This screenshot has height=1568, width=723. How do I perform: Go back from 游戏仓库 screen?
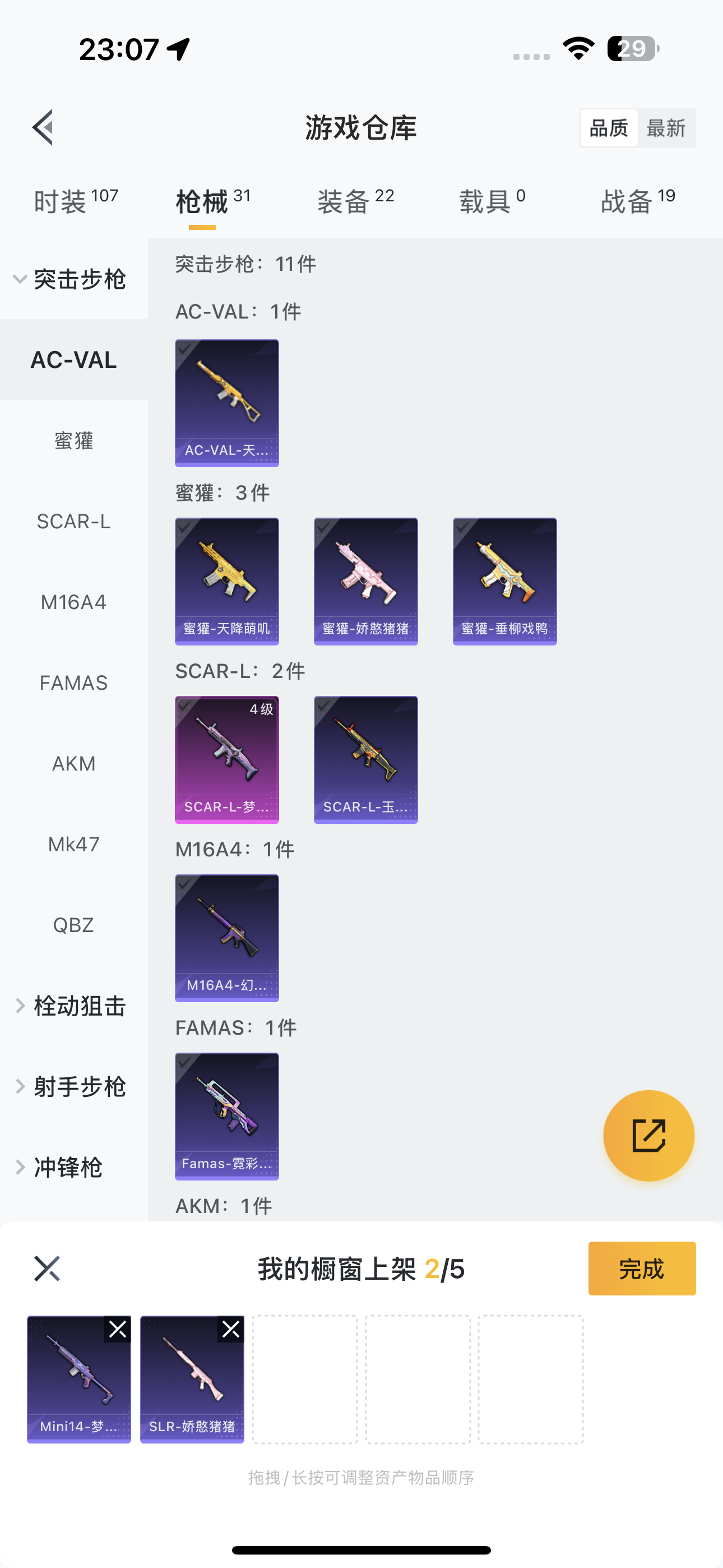tap(44, 128)
